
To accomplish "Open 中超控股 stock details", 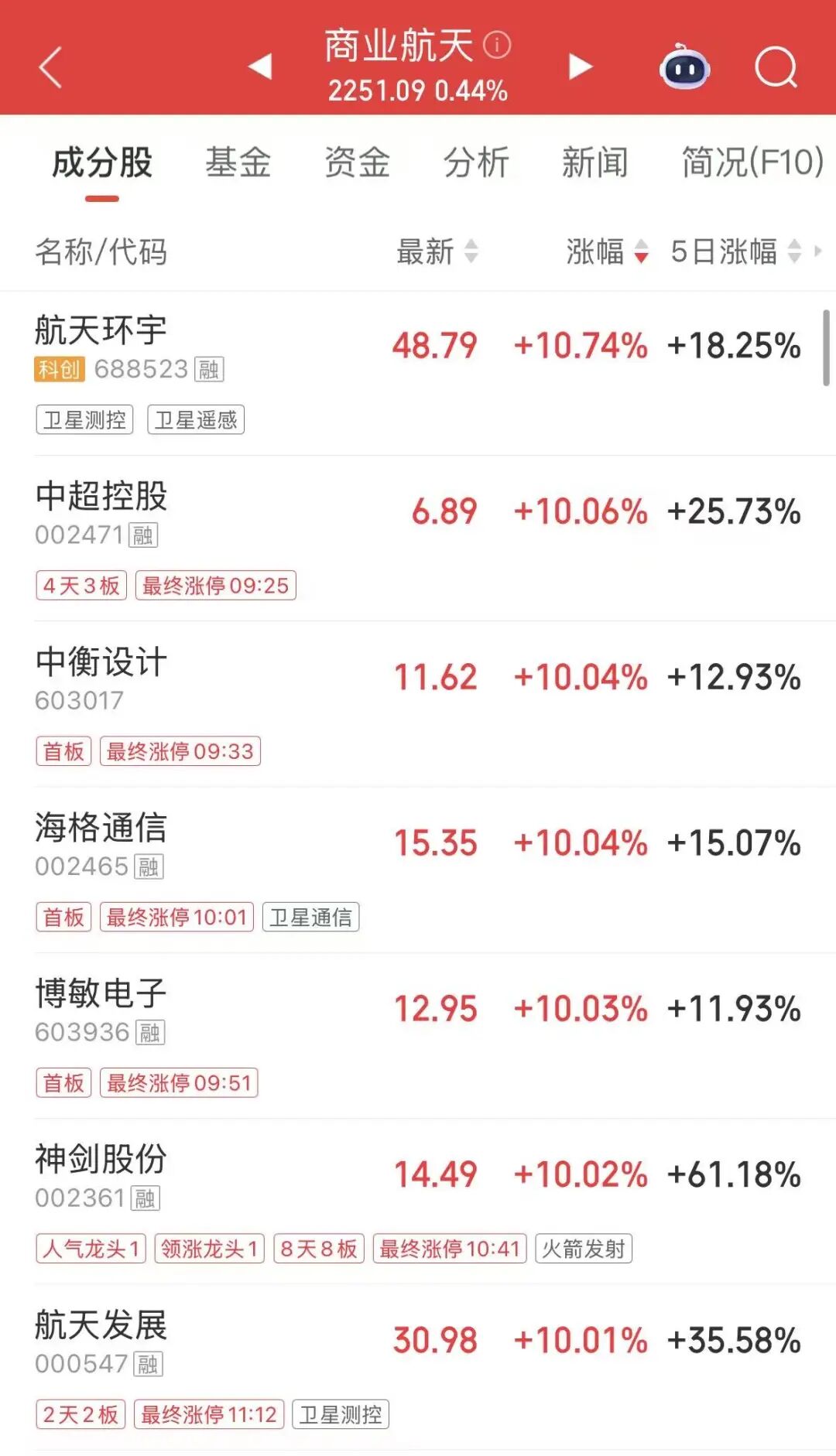I will pyautogui.click(x=101, y=497).
